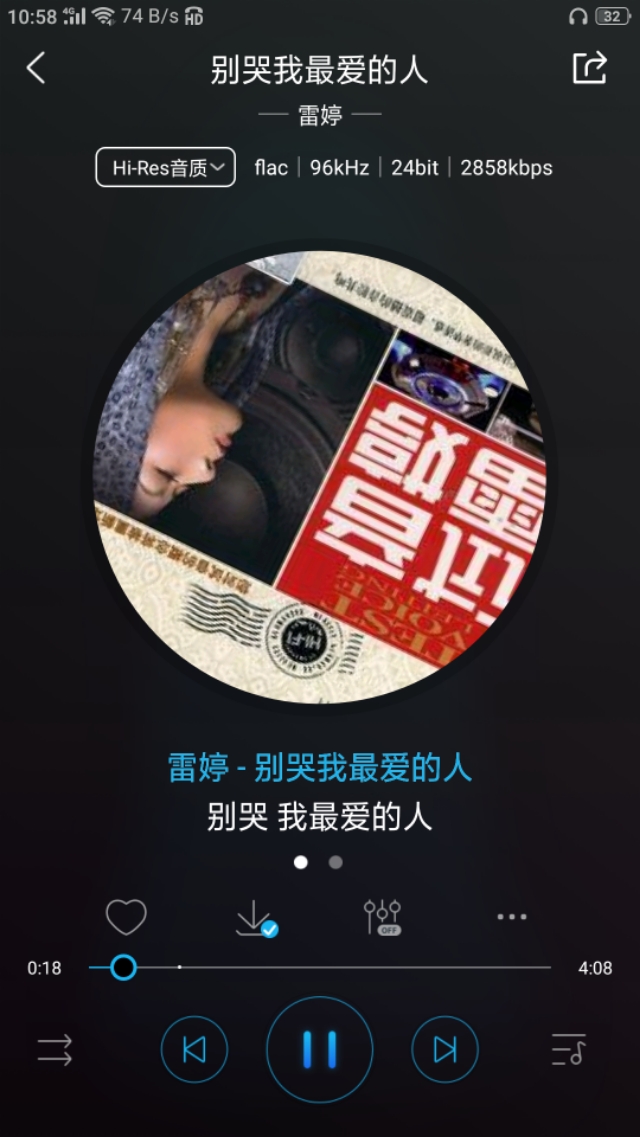The height and width of the screenshot is (1137, 640).
Task: Tap the download icon
Action: (255, 917)
